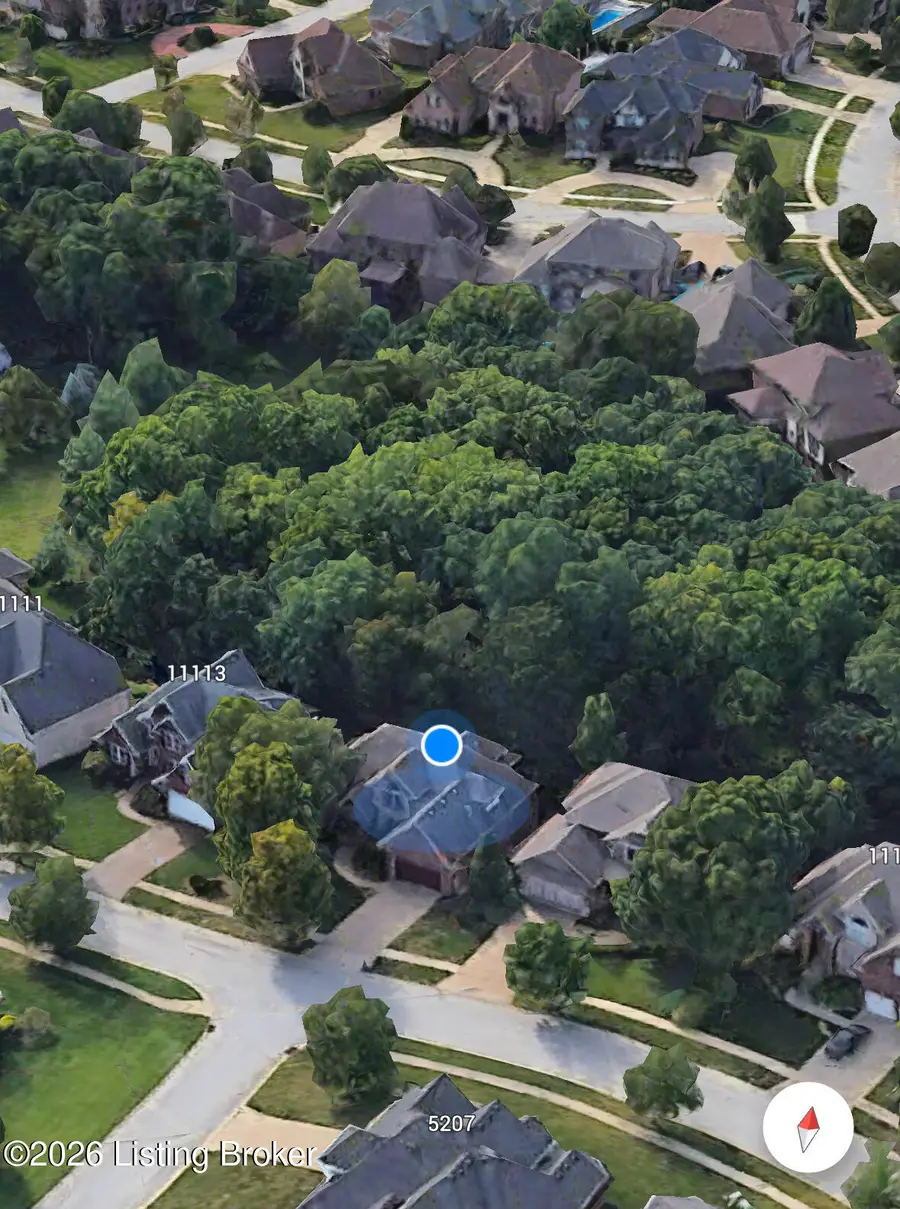Click the partially visible address label on the right

(884, 856)
